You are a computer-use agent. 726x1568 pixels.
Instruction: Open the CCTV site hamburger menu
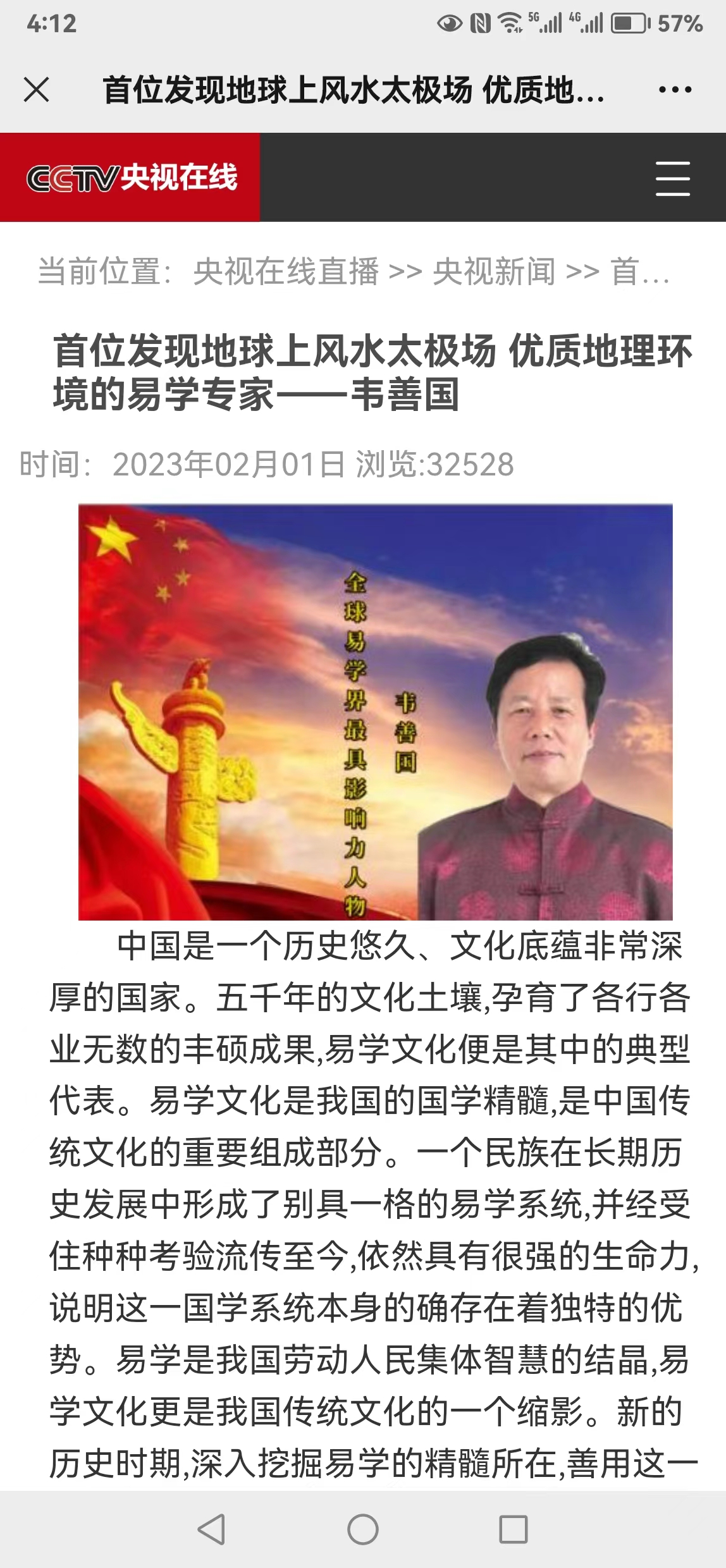click(672, 178)
